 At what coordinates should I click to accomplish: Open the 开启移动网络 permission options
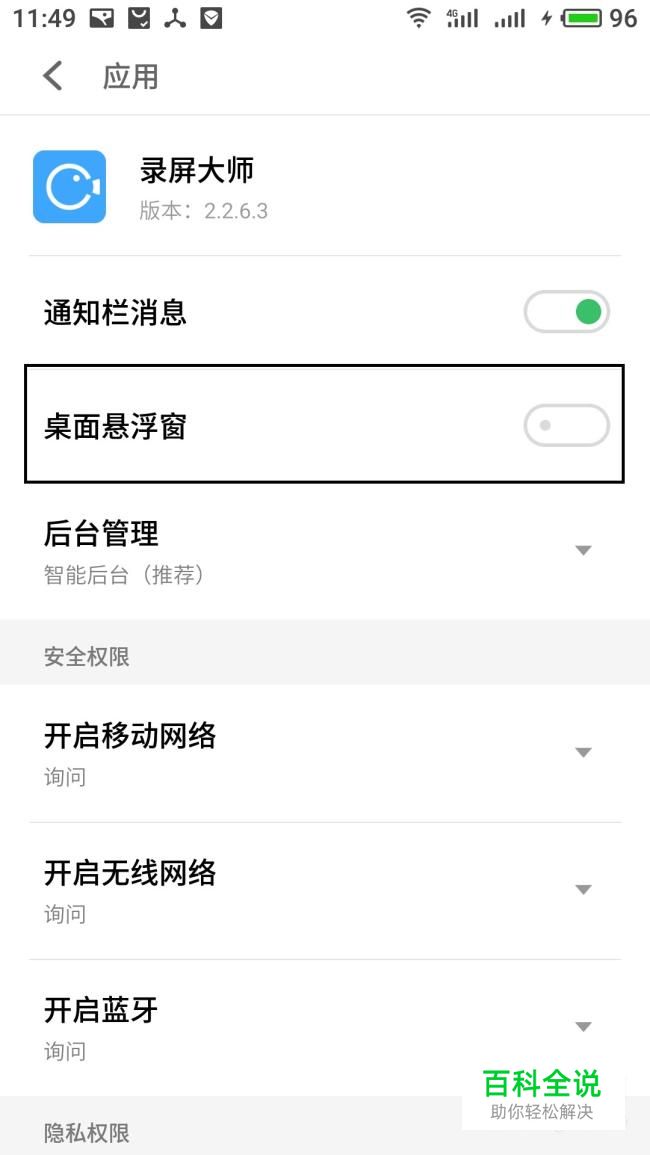[x=325, y=753]
